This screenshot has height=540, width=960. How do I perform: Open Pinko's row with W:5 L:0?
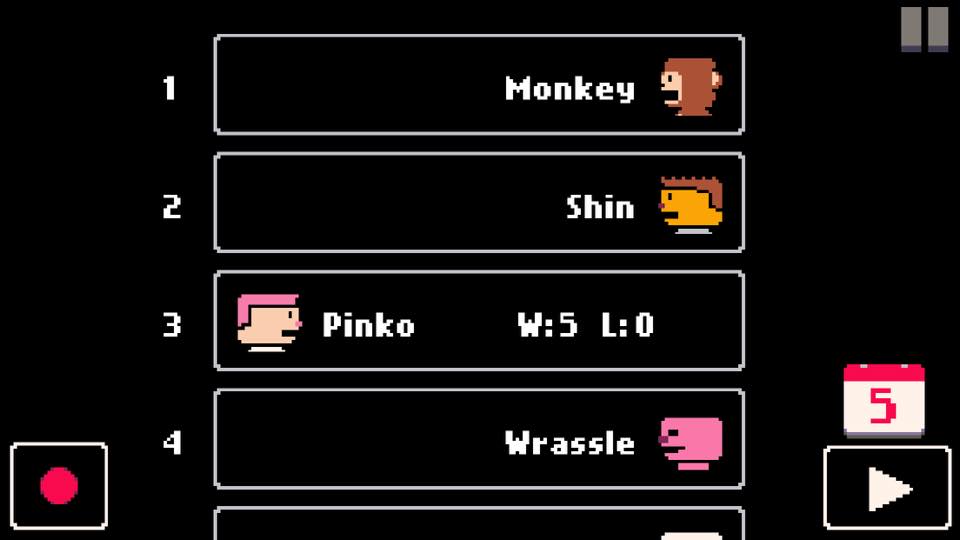point(479,321)
